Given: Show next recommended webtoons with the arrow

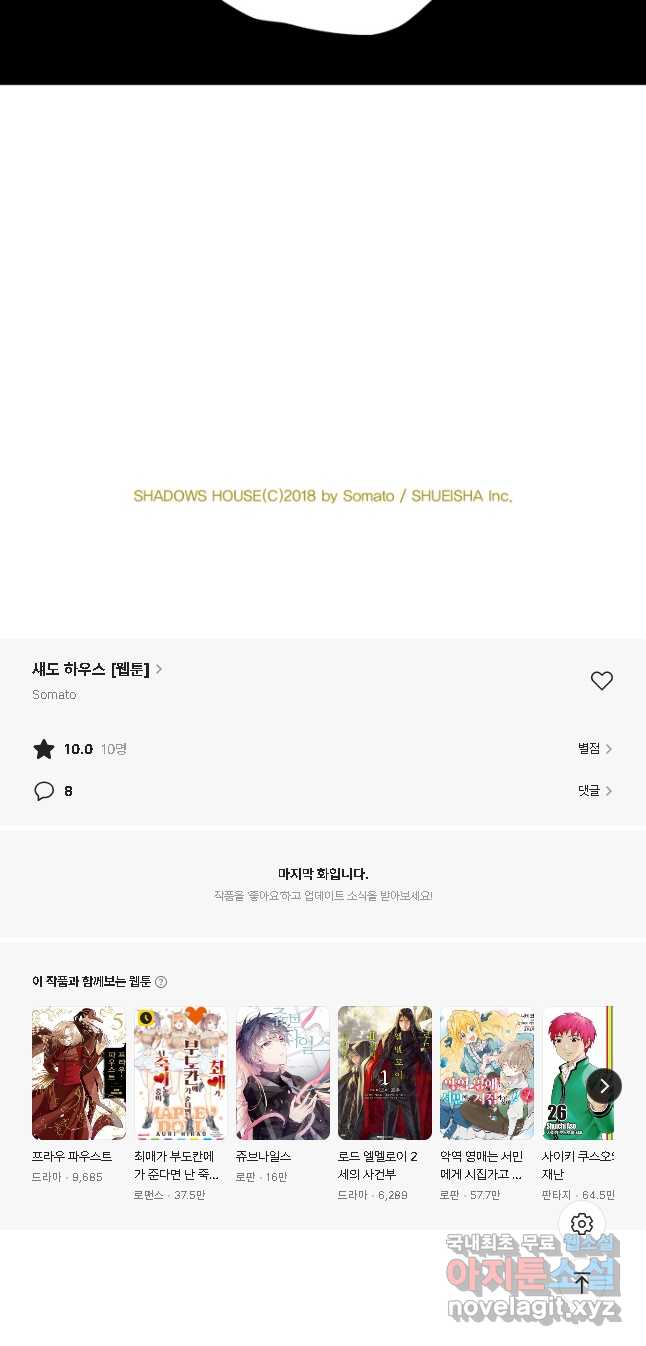Looking at the screenshot, I should click(x=604, y=1086).
